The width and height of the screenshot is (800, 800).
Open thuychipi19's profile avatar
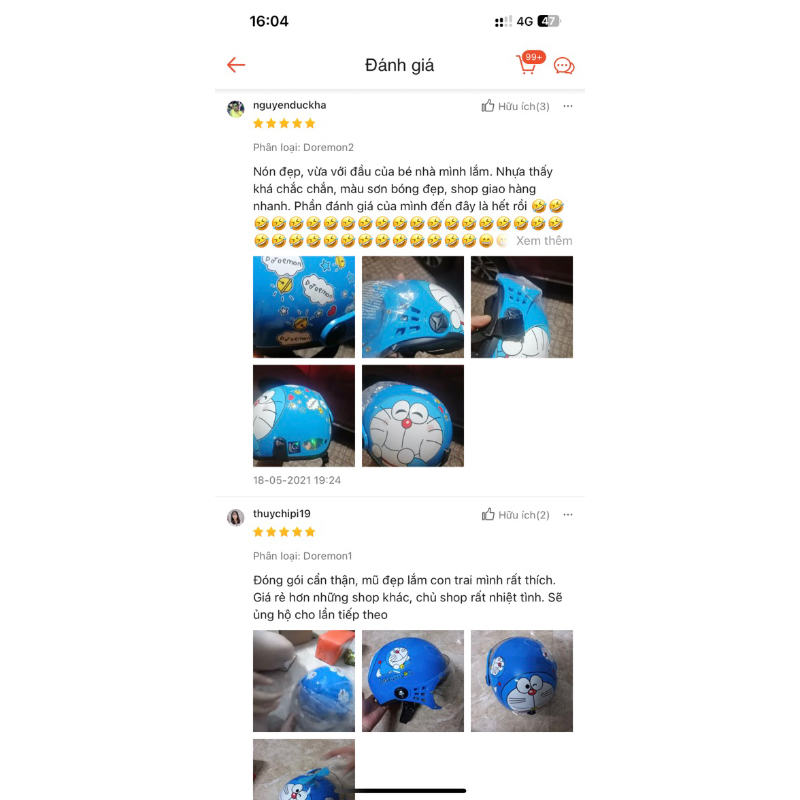[236, 517]
